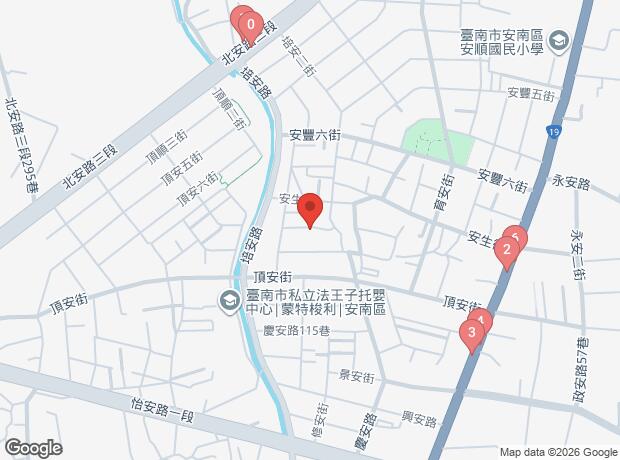The width and height of the screenshot is (620, 460).
Task: Open the map marker numbered 3
Action: click(471, 332)
